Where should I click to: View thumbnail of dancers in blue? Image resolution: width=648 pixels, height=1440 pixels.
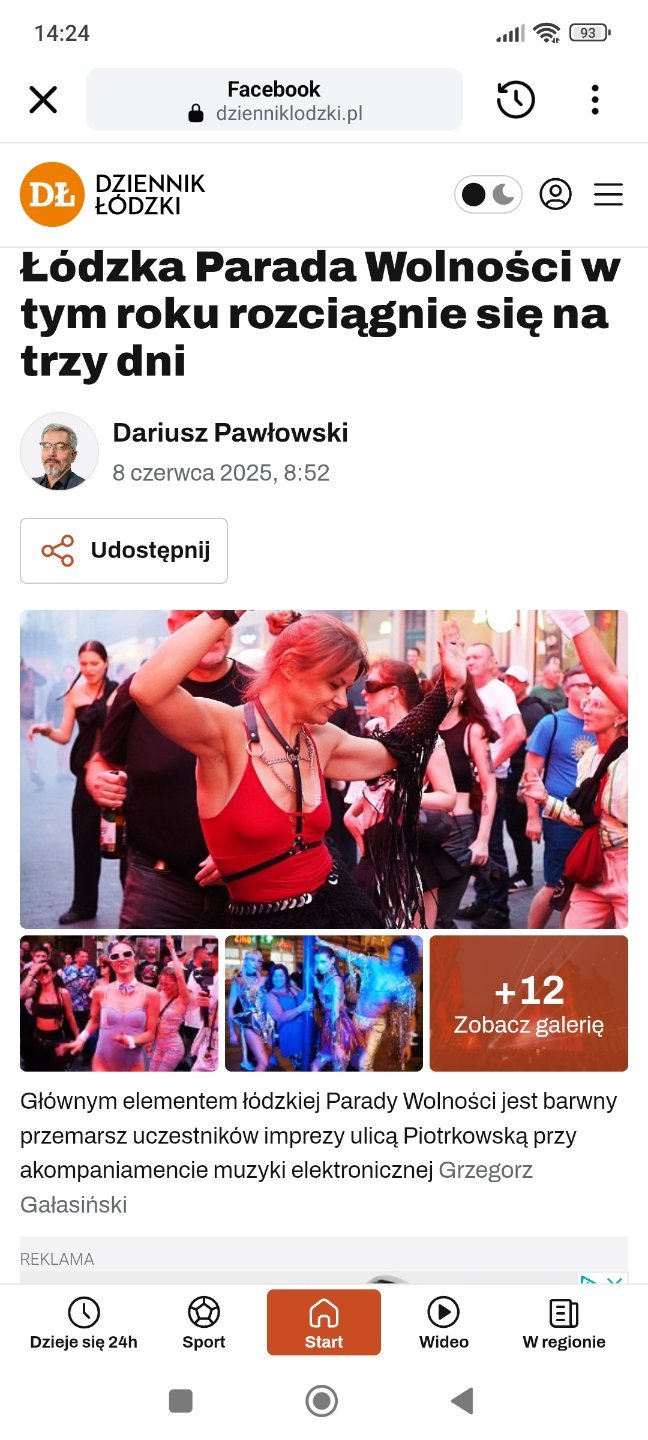[x=323, y=1003]
